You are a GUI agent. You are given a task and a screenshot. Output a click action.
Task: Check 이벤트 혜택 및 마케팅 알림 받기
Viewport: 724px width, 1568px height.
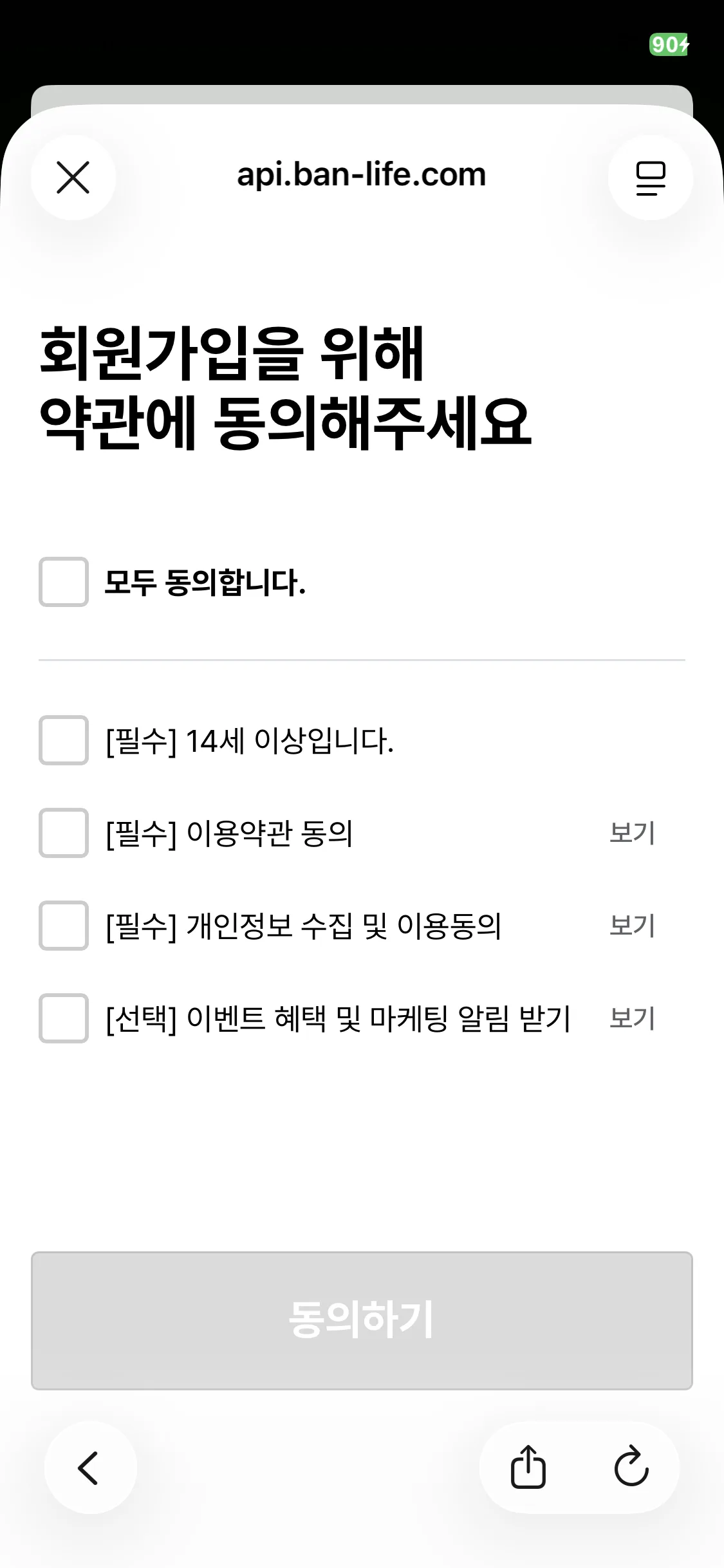tap(64, 1018)
